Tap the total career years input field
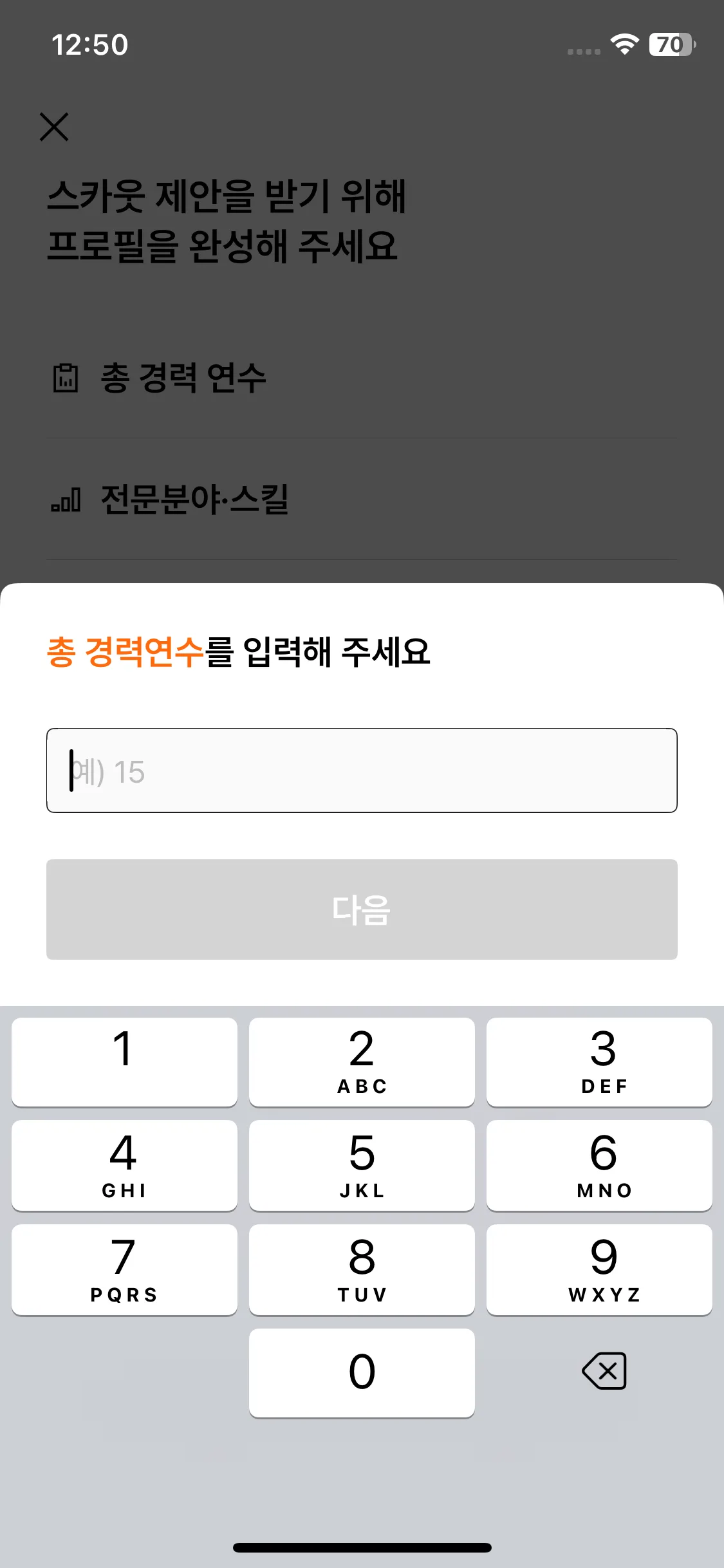The width and height of the screenshot is (724, 1568). coord(362,770)
